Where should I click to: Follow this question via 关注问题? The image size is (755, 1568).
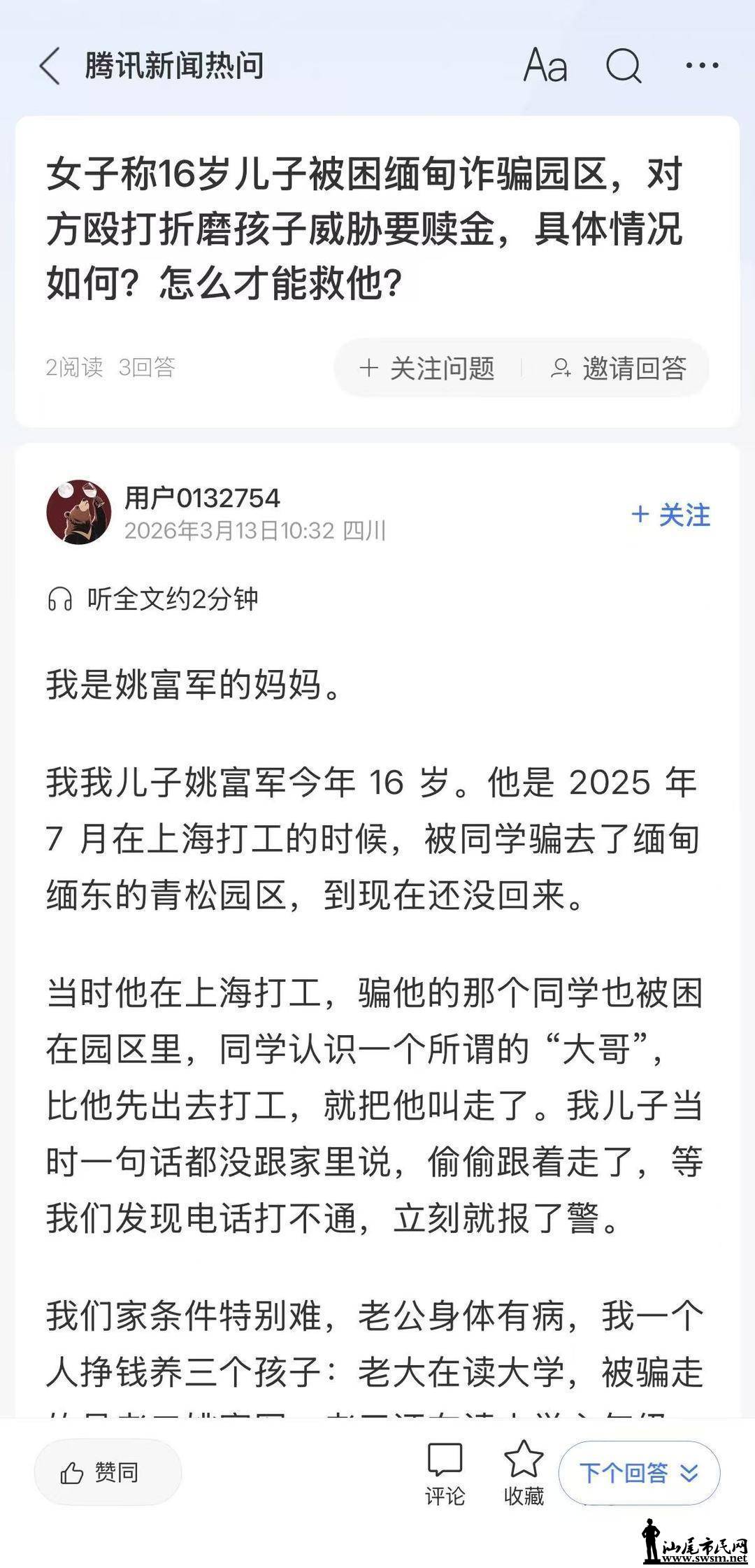[x=427, y=368]
